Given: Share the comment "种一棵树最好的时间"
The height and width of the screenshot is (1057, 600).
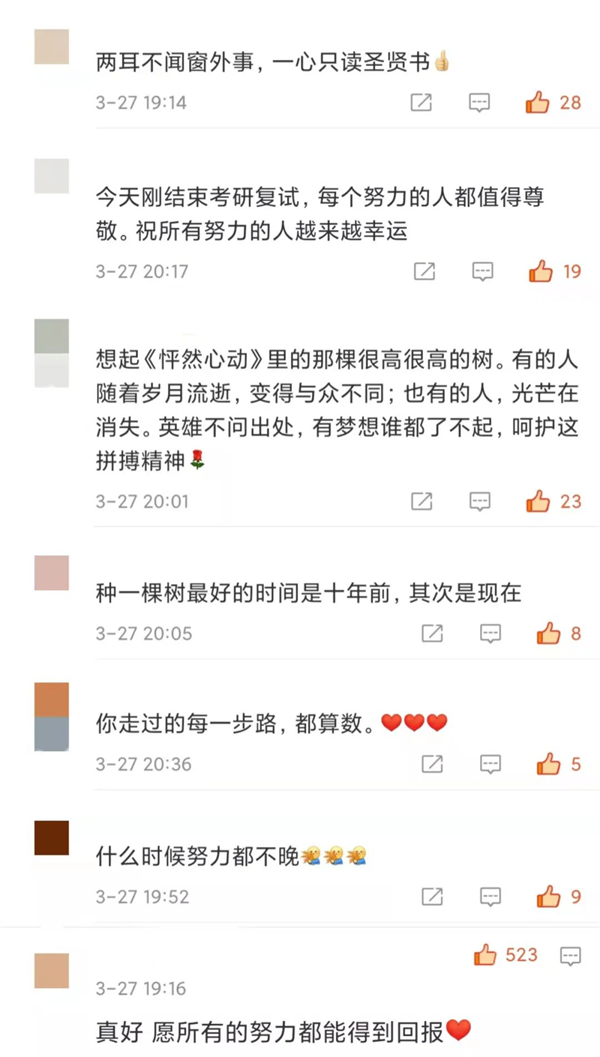Looking at the screenshot, I should (432, 633).
